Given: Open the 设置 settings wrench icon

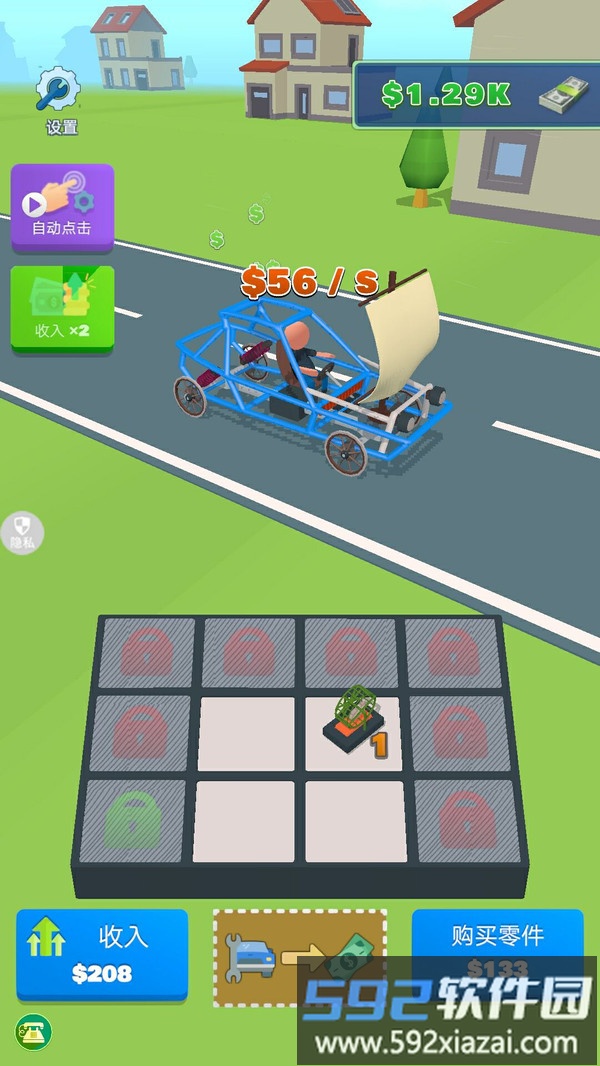Looking at the screenshot, I should coord(59,92).
